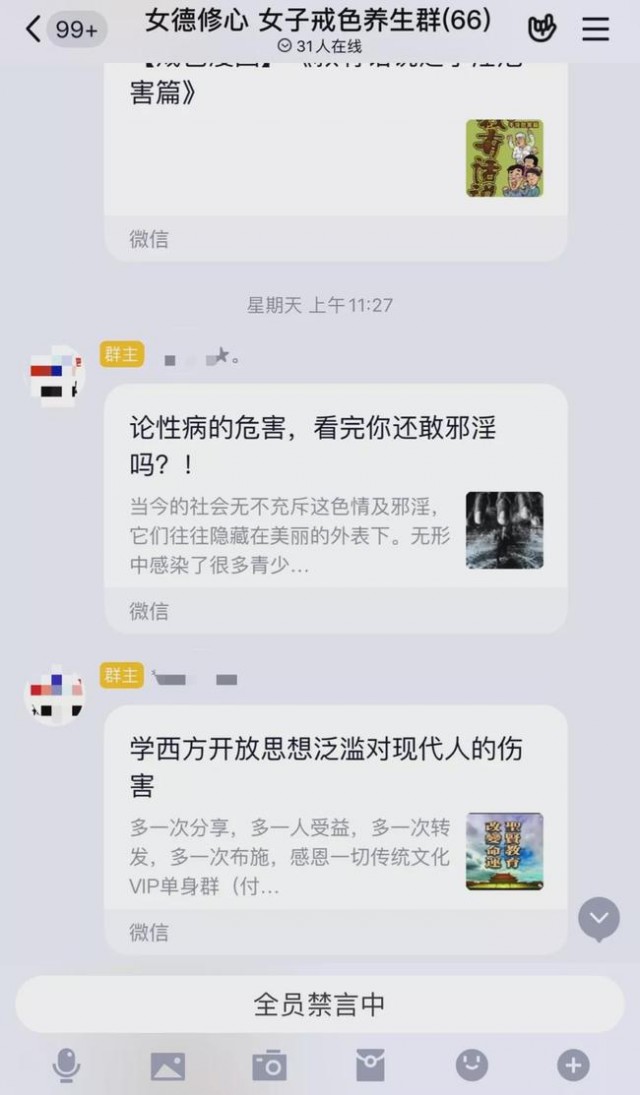This screenshot has width=640, height=1095.
Task: Tap the microphone voice input icon
Action: (x=66, y=1065)
